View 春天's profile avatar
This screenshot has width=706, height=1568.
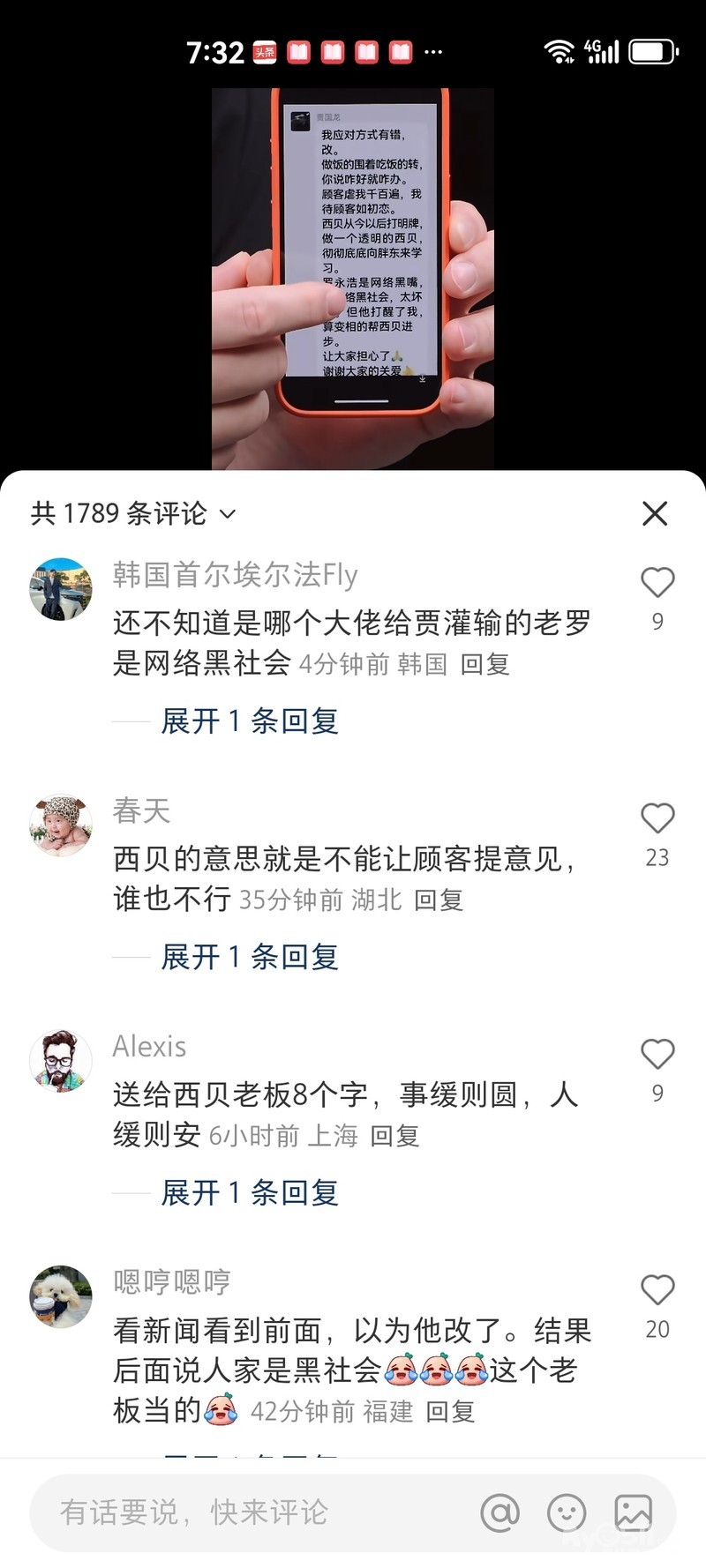(x=61, y=825)
